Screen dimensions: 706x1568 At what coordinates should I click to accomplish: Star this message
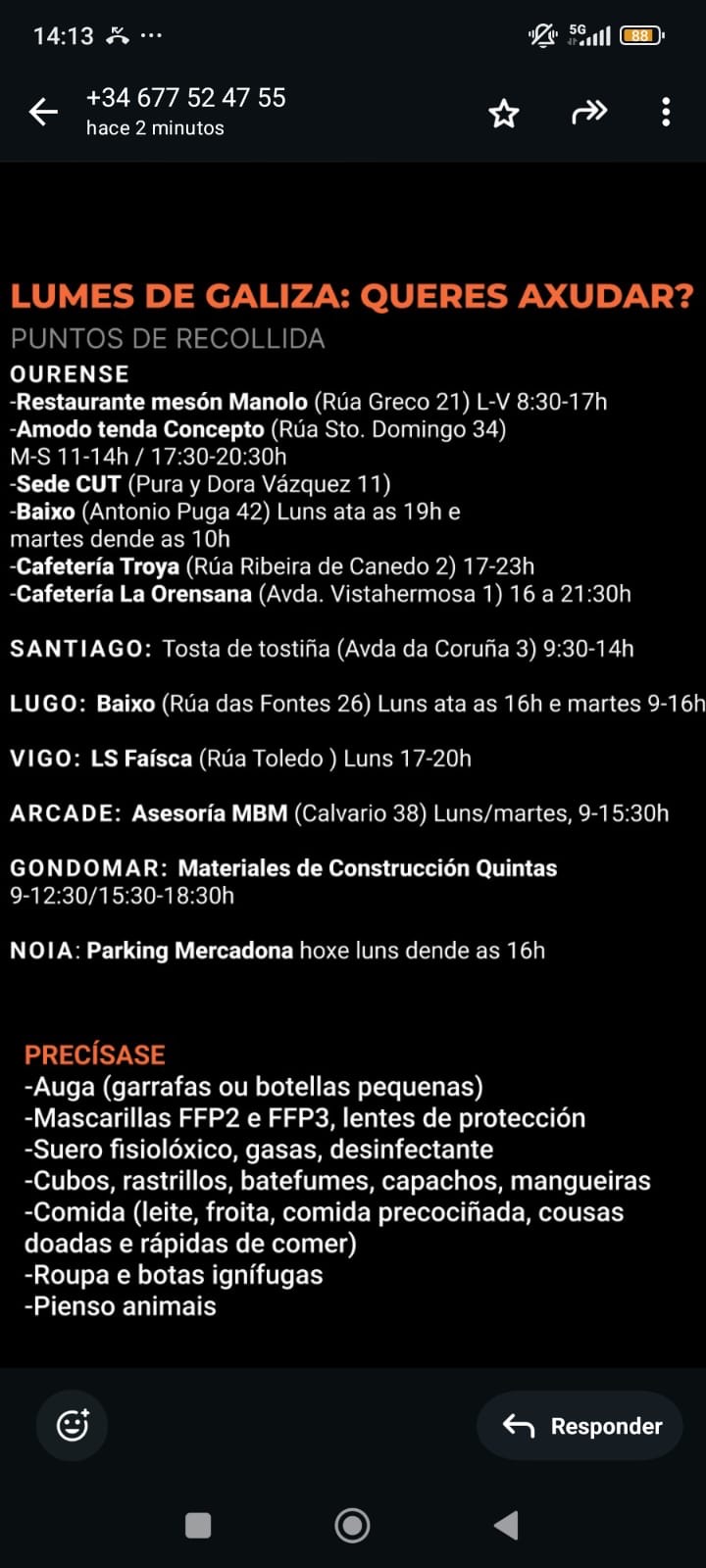504,114
